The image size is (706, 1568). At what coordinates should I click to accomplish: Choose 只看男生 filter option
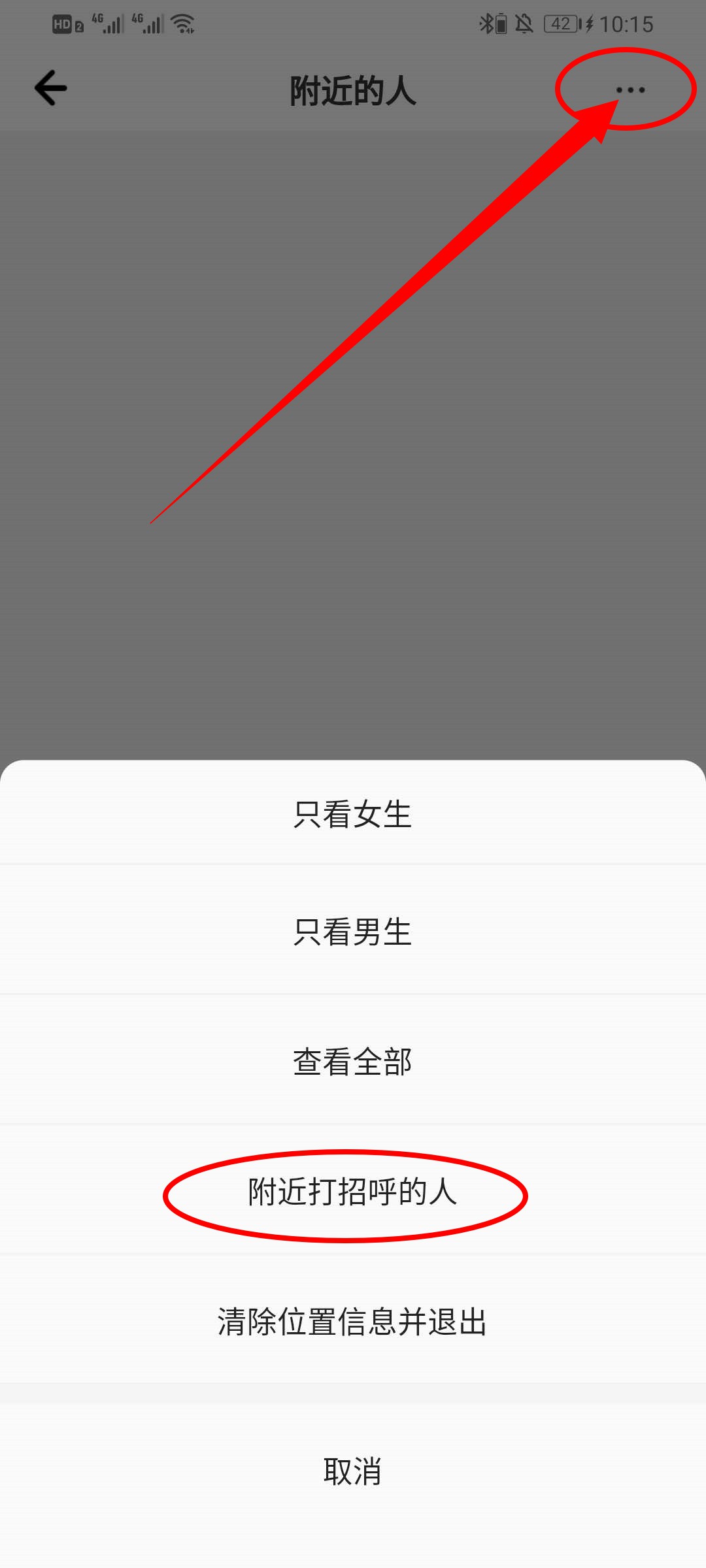click(x=353, y=931)
